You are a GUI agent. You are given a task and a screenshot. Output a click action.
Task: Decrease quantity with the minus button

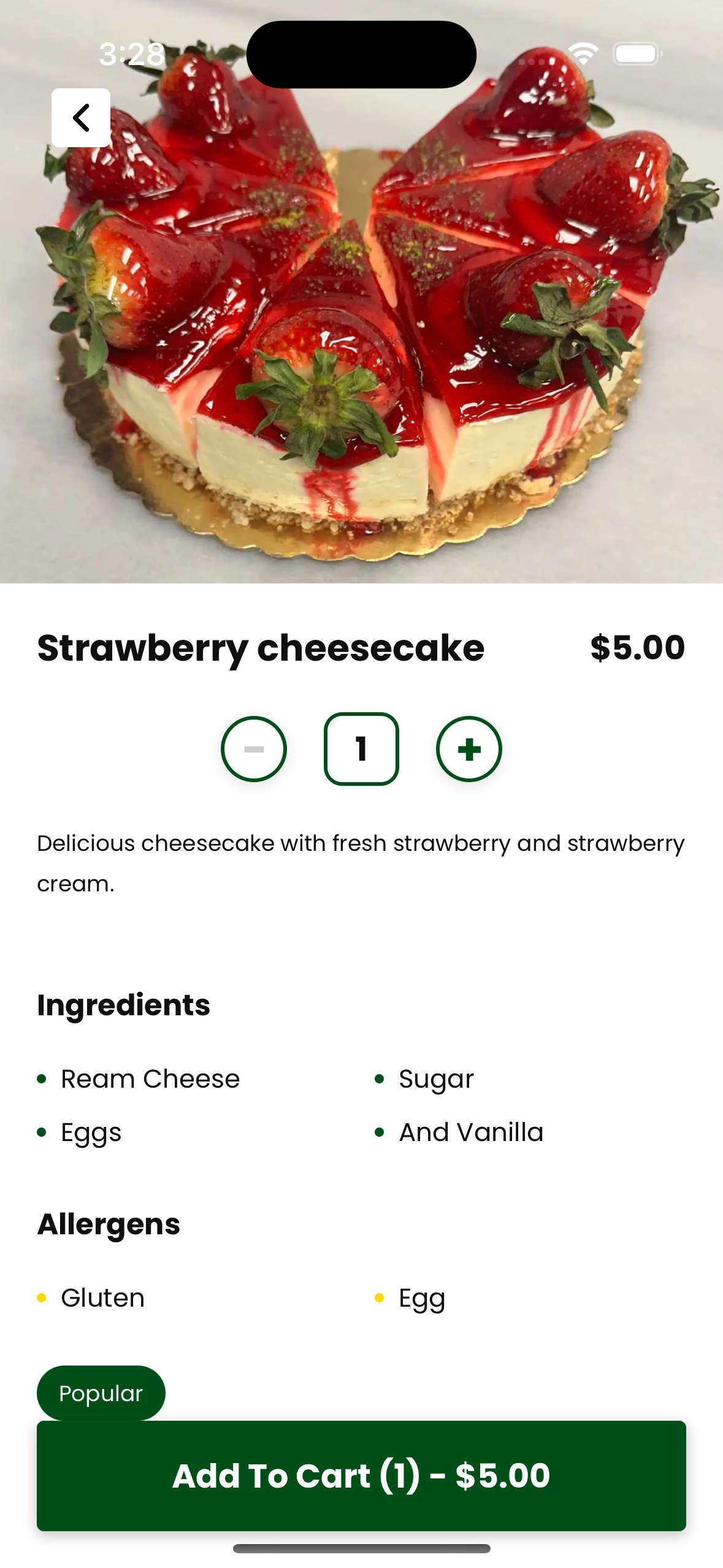[253, 749]
